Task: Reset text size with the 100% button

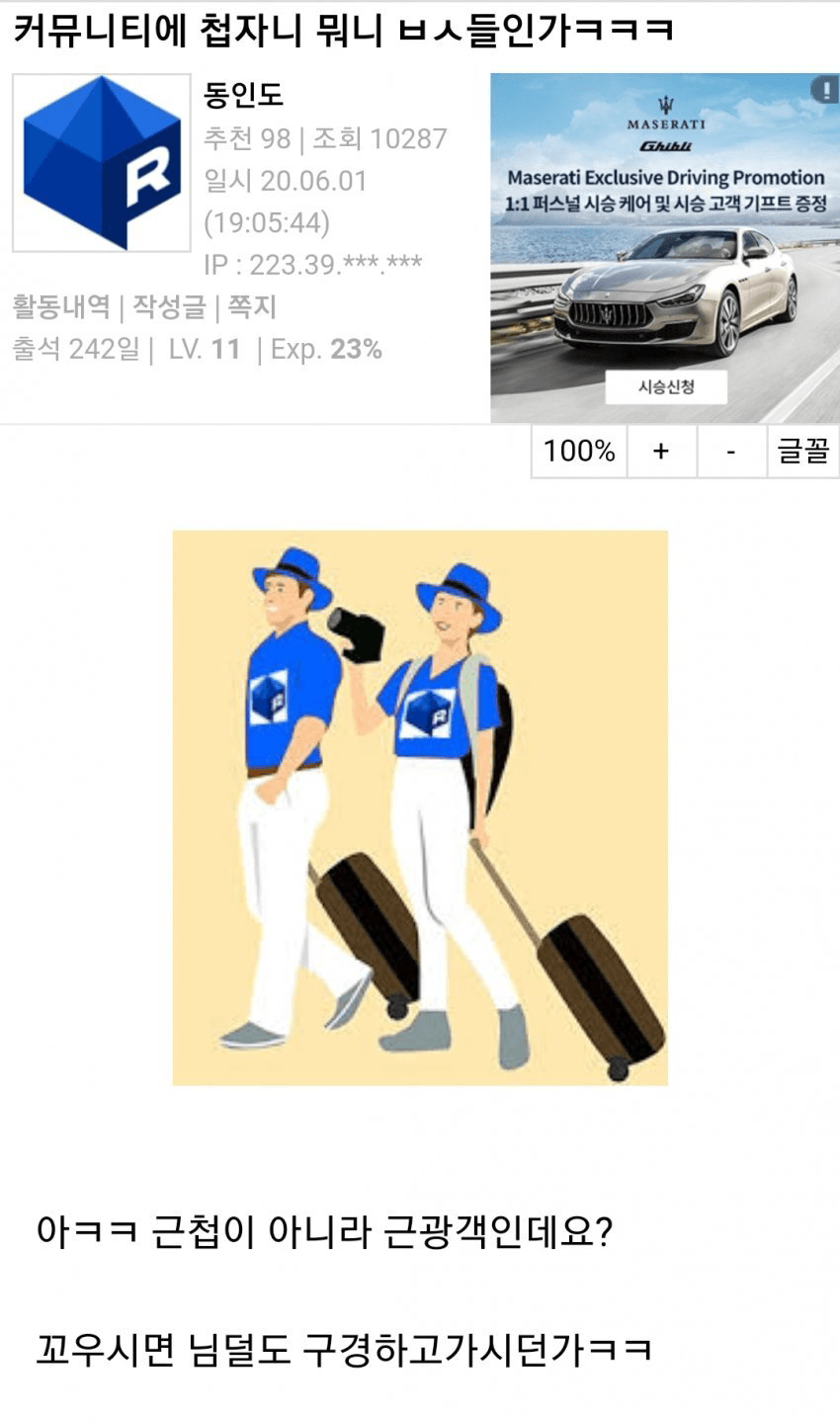Action: point(579,452)
